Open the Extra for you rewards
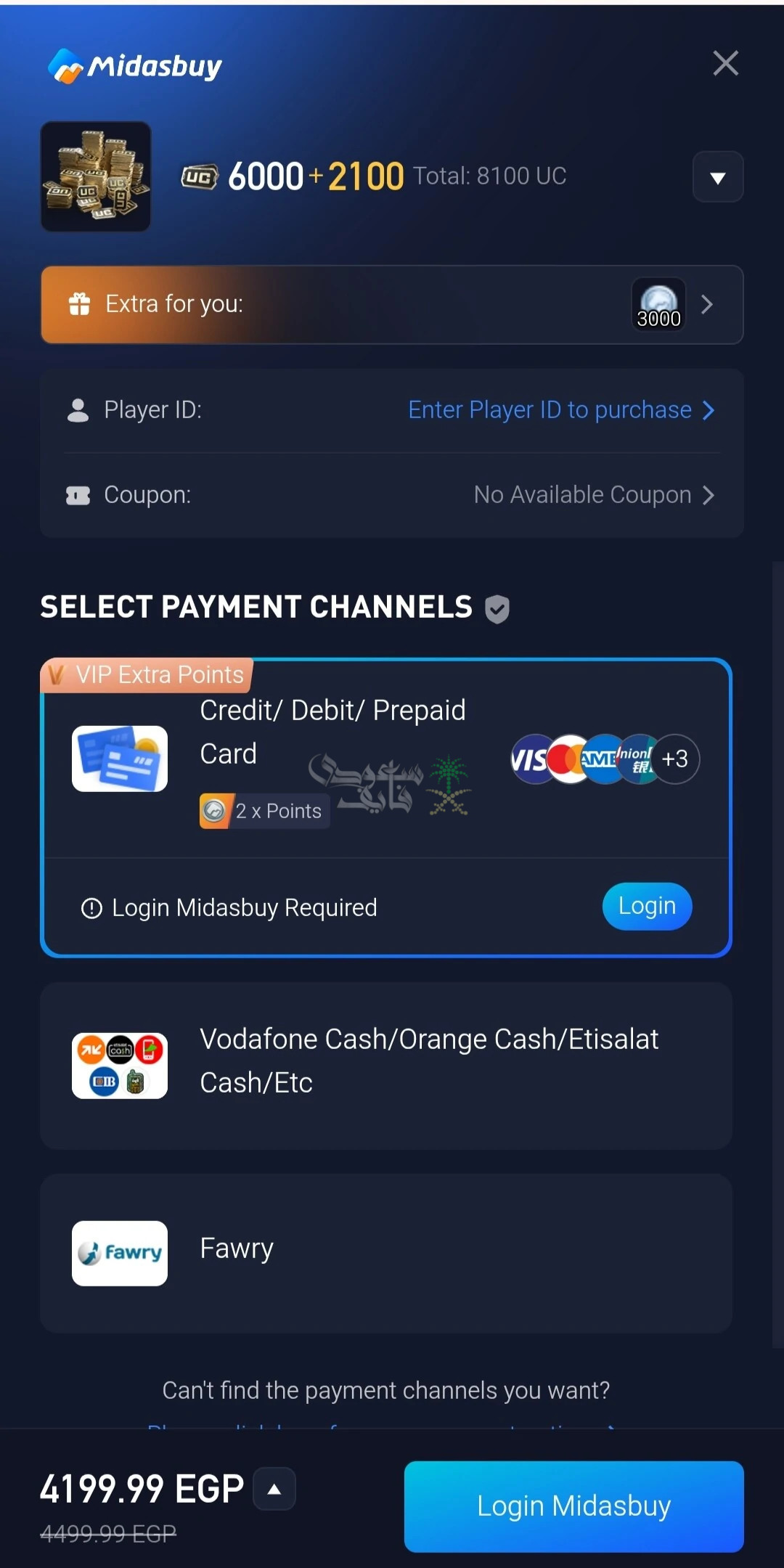The image size is (784, 1568). pos(392,304)
